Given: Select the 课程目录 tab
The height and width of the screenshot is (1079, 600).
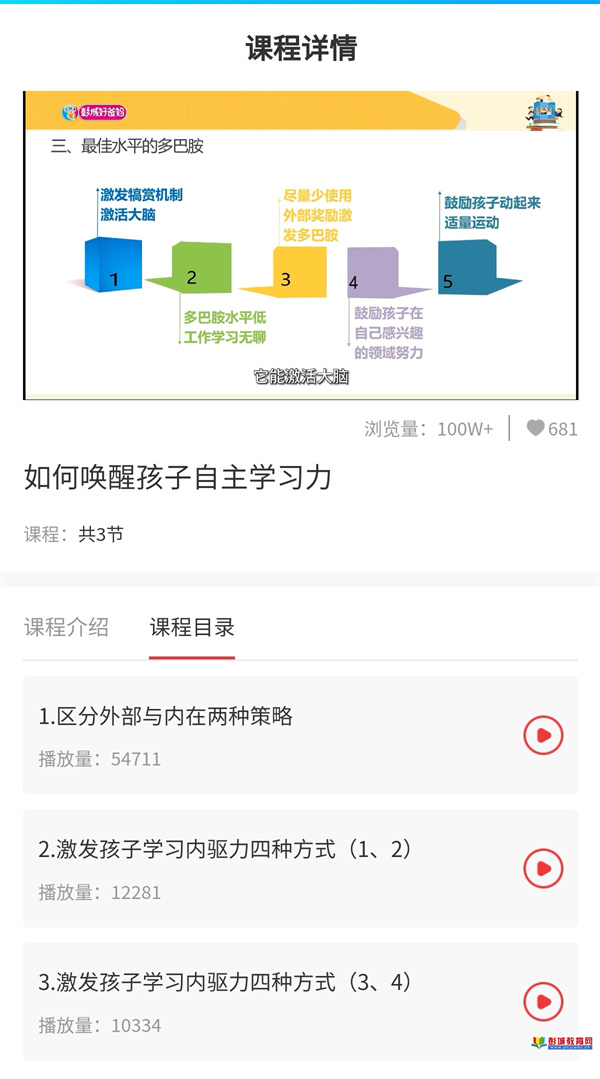Looking at the screenshot, I should tap(192, 627).
